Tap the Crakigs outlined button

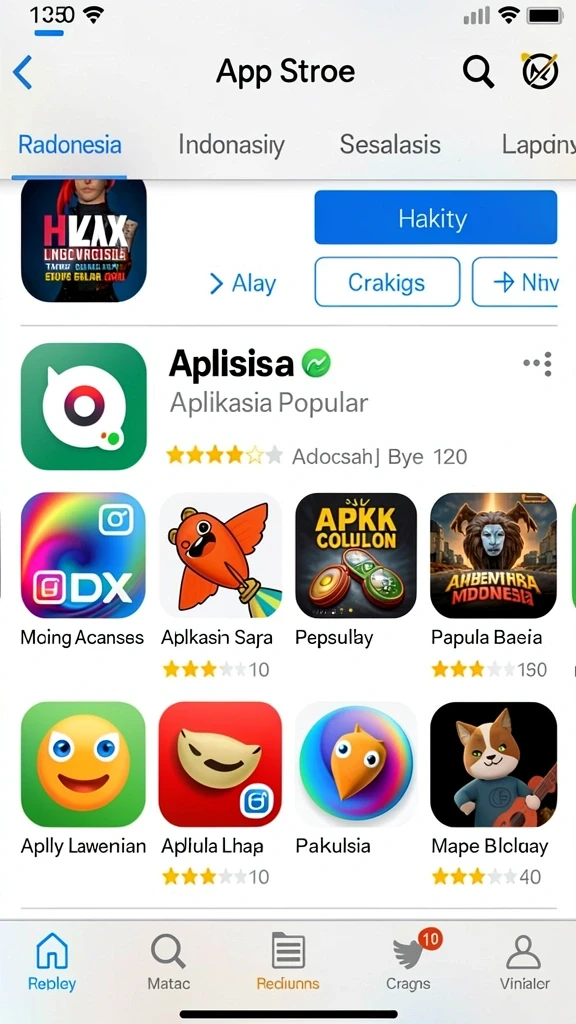tap(387, 282)
